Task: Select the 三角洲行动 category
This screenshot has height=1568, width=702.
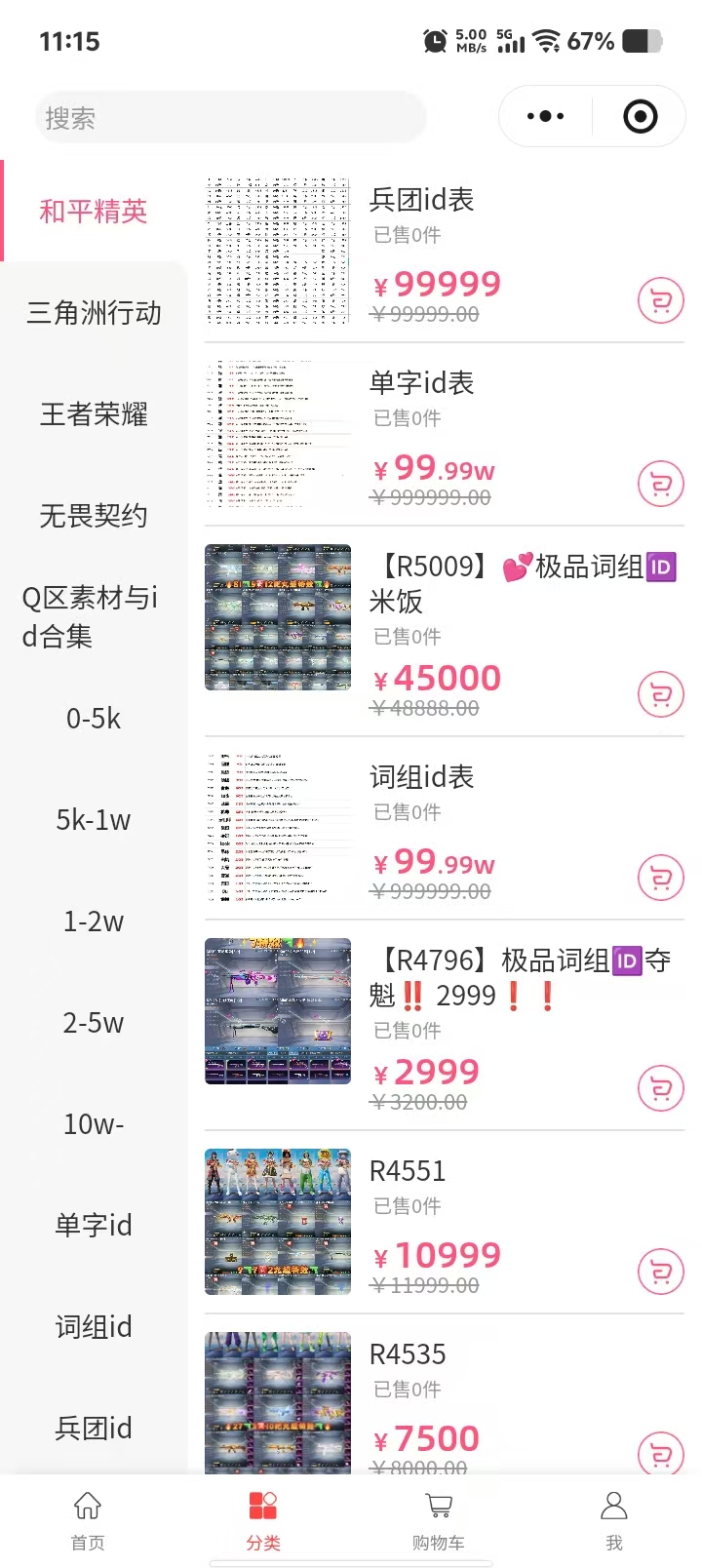Action: click(94, 313)
